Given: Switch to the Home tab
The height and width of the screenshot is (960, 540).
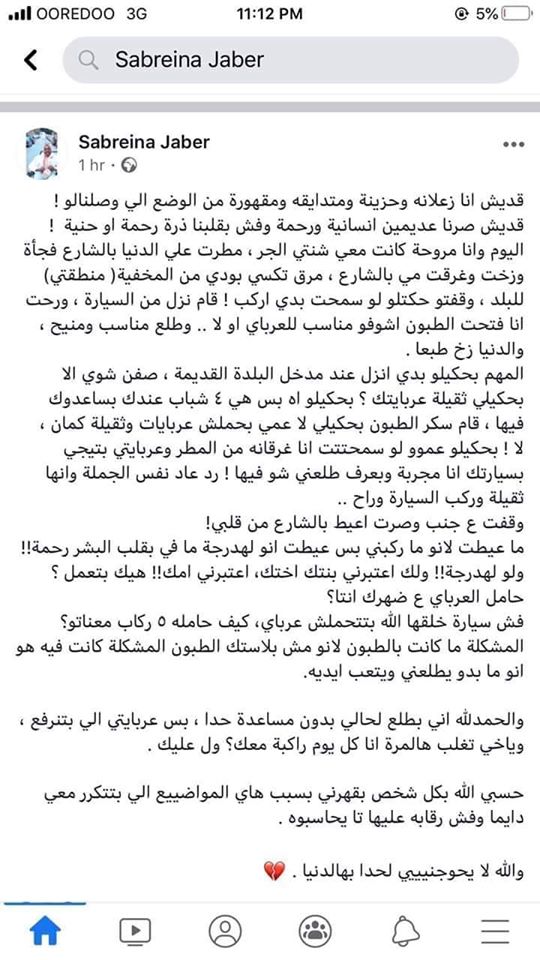Looking at the screenshot, I should click(x=46, y=931).
